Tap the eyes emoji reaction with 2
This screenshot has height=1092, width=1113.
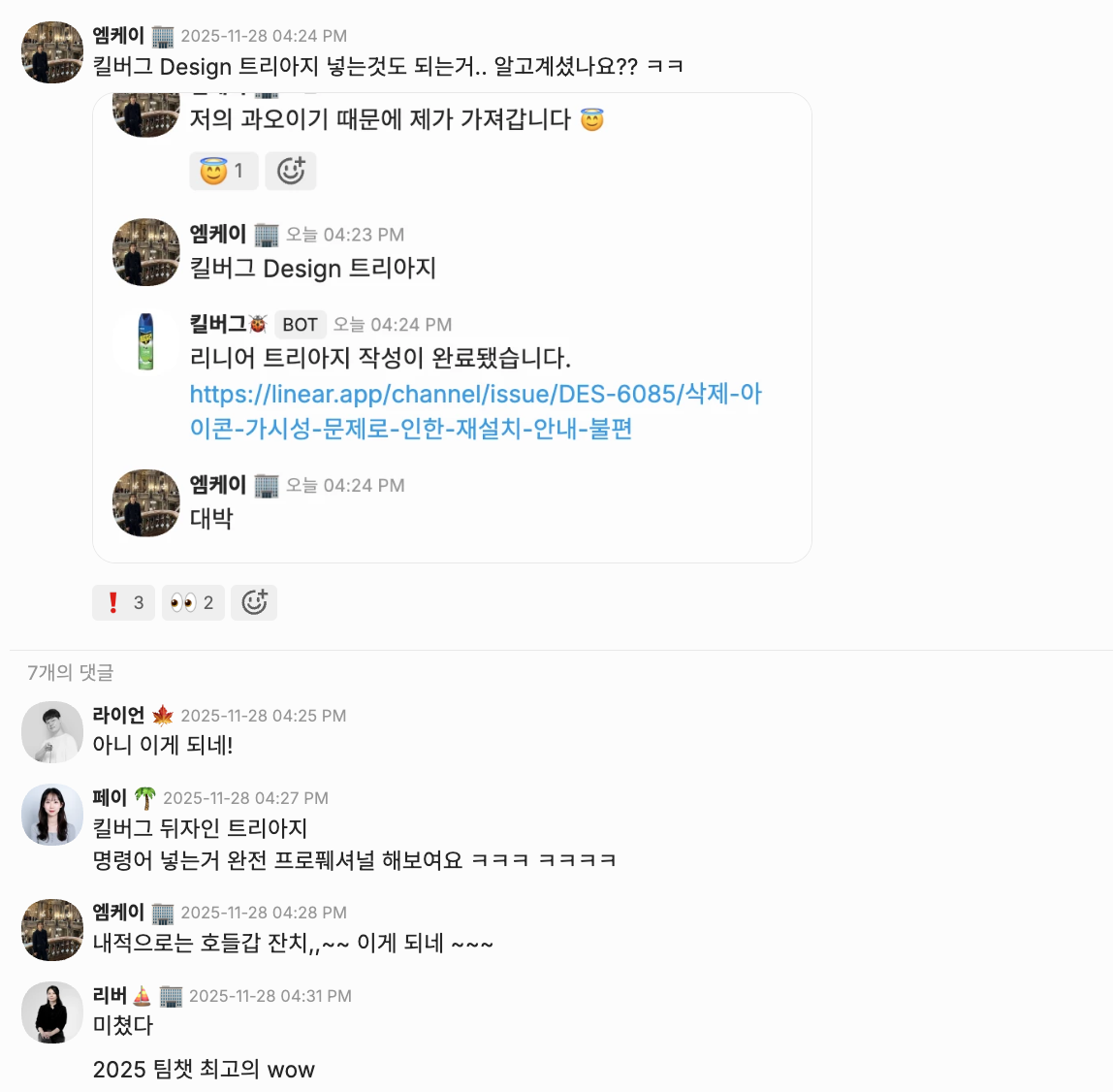(193, 603)
